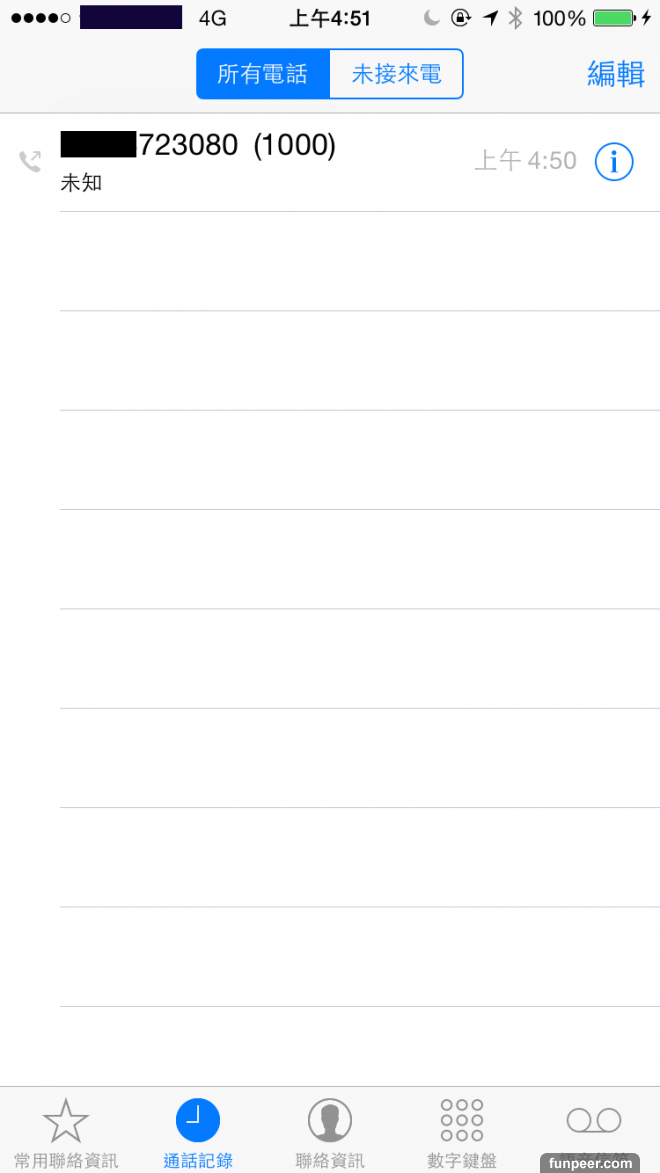The width and height of the screenshot is (660, 1173).
Task: Switch to the 未接來電 segment
Action: [x=396, y=74]
